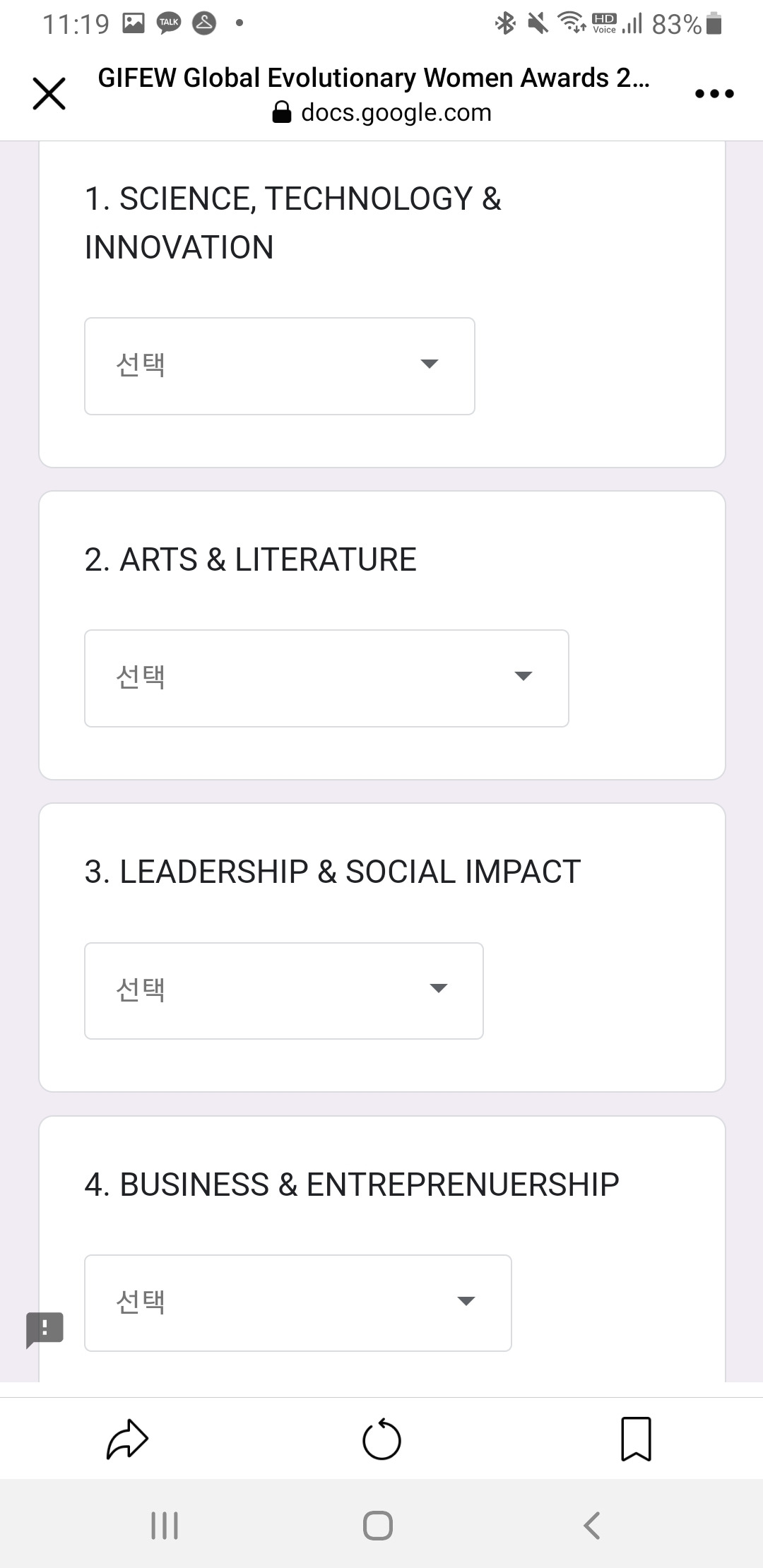Expand the Leadership & Social Impact dropdown
The image size is (763, 1568).
coord(283,990)
